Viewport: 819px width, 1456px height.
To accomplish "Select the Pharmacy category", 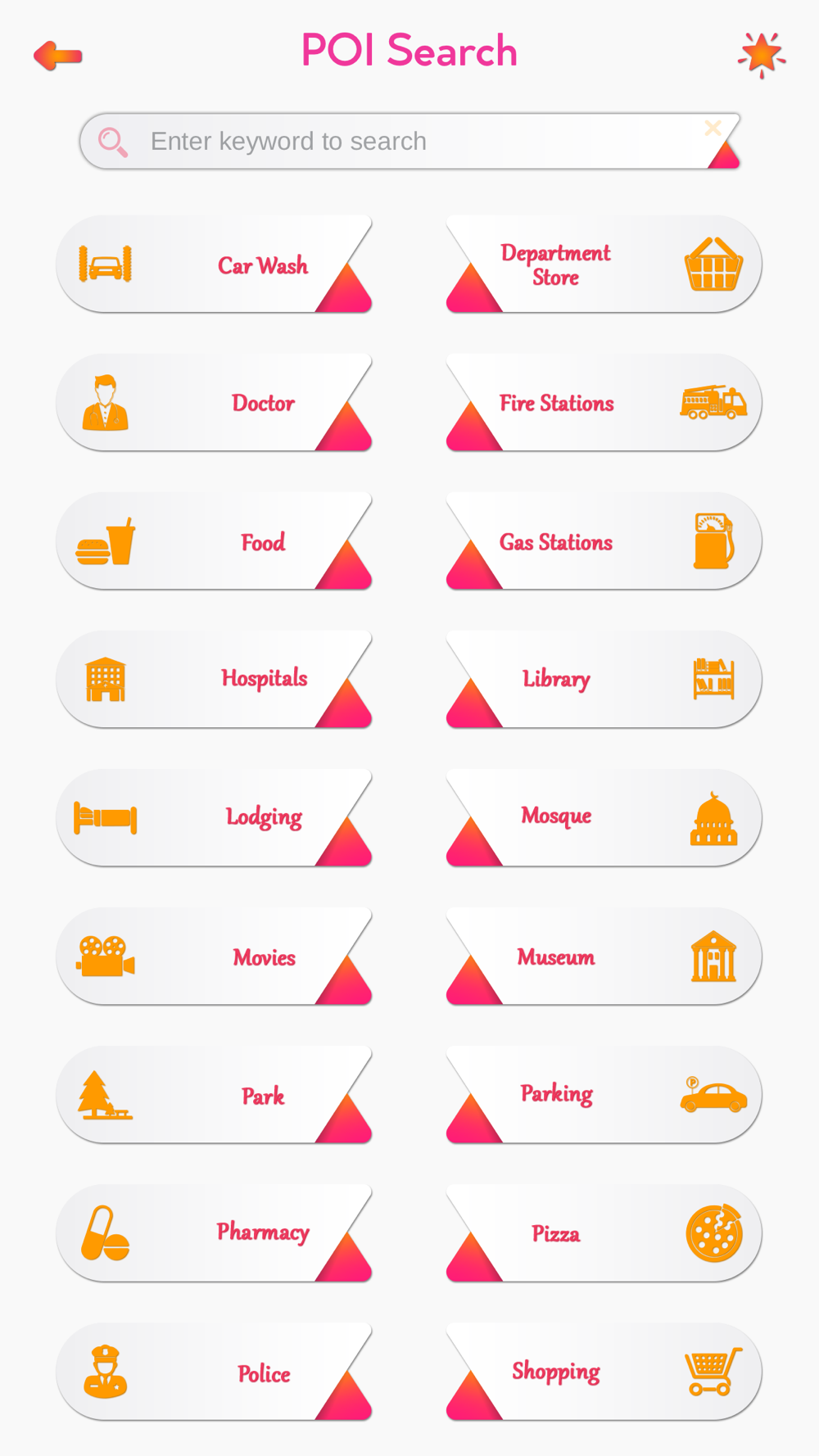I will coord(215,1233).
